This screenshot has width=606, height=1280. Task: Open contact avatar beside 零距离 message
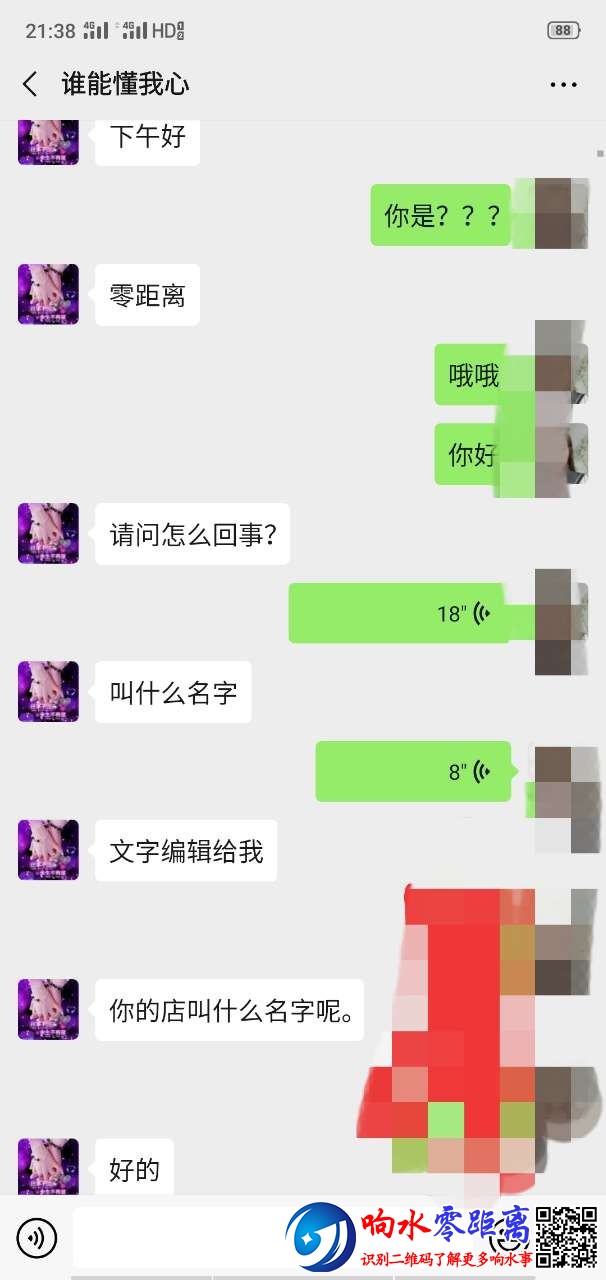(x=48, y=294)
